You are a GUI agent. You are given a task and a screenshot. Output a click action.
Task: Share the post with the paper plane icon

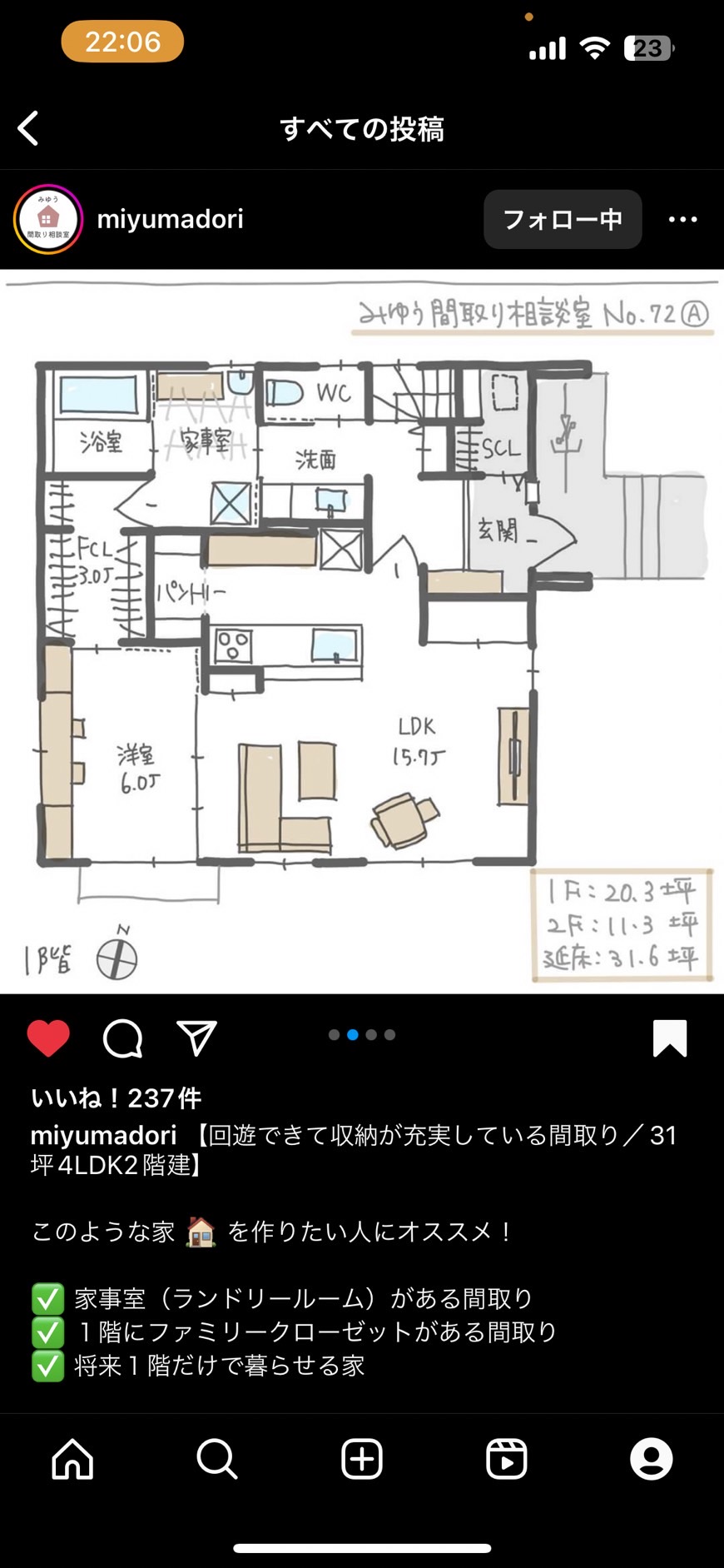[x=197, y=1038]
